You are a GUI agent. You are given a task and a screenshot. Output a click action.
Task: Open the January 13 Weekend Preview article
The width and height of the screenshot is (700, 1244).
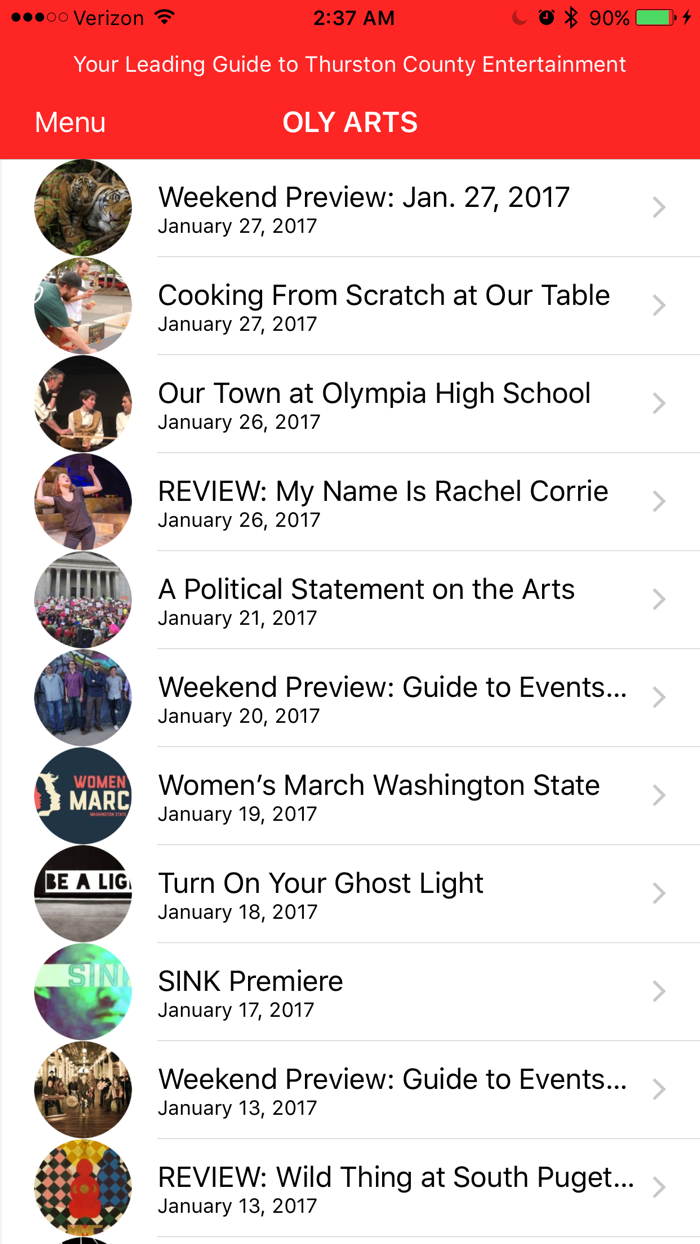[x=392, y=1090]
